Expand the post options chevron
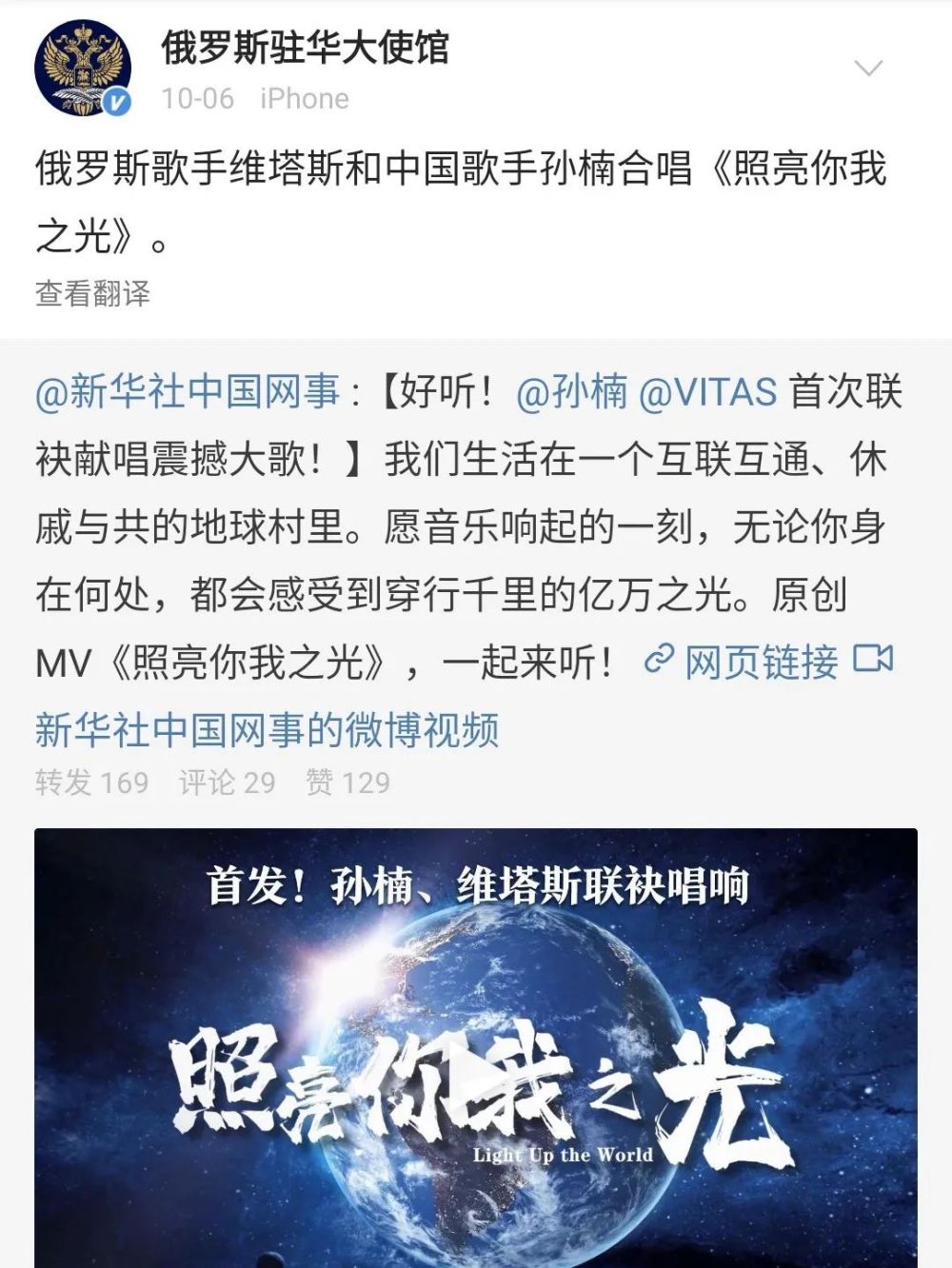 coord(868,69)
